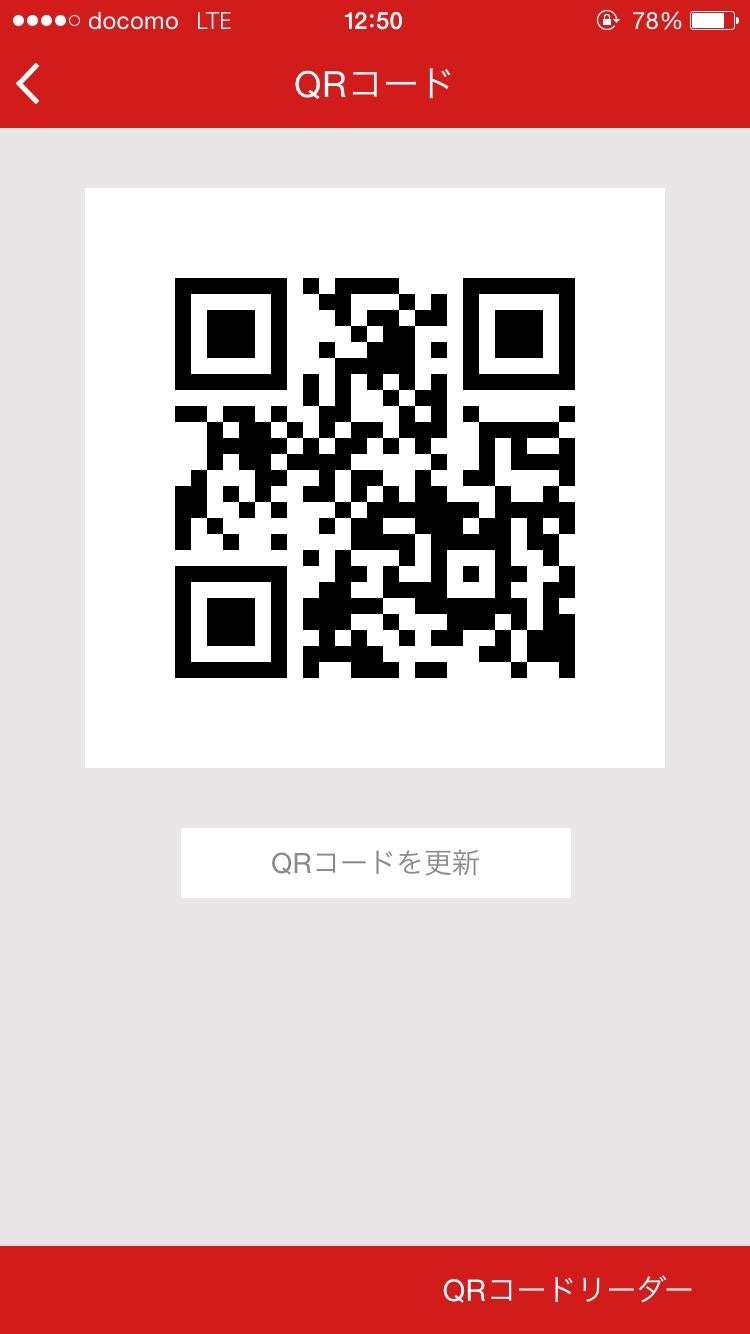Tap the 12:50 clock in status bar
750x1334 pixels.
point(374,20)
